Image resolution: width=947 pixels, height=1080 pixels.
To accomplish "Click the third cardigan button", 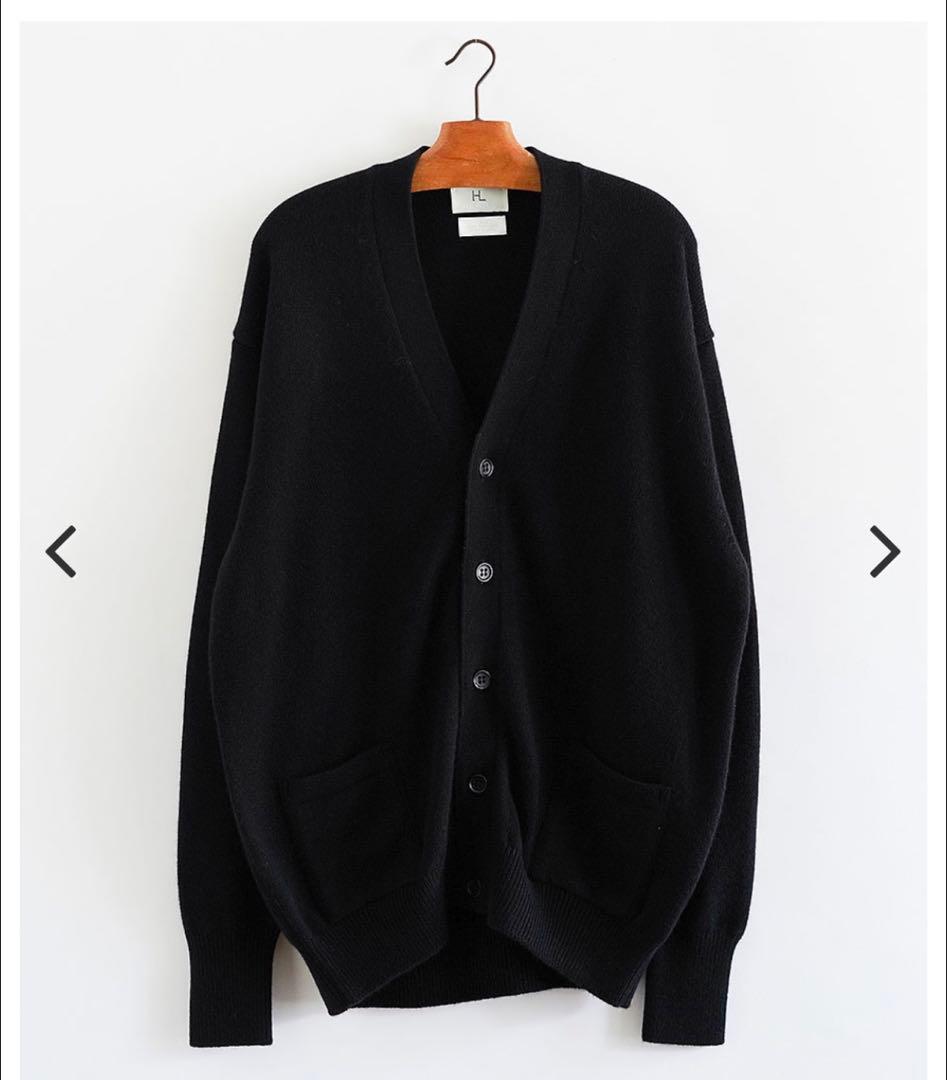I will pyautogui.click(x=480, y=678).
